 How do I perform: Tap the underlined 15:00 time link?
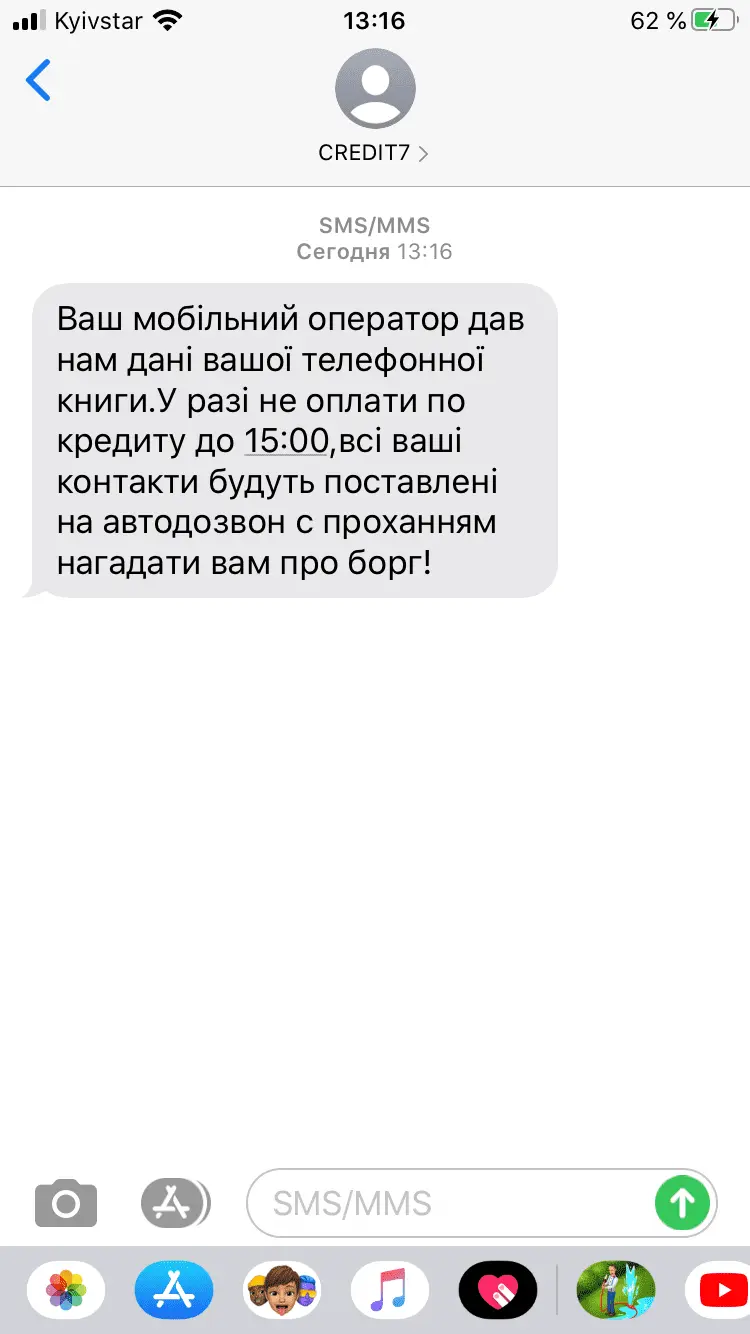click(x=287, y=439)
